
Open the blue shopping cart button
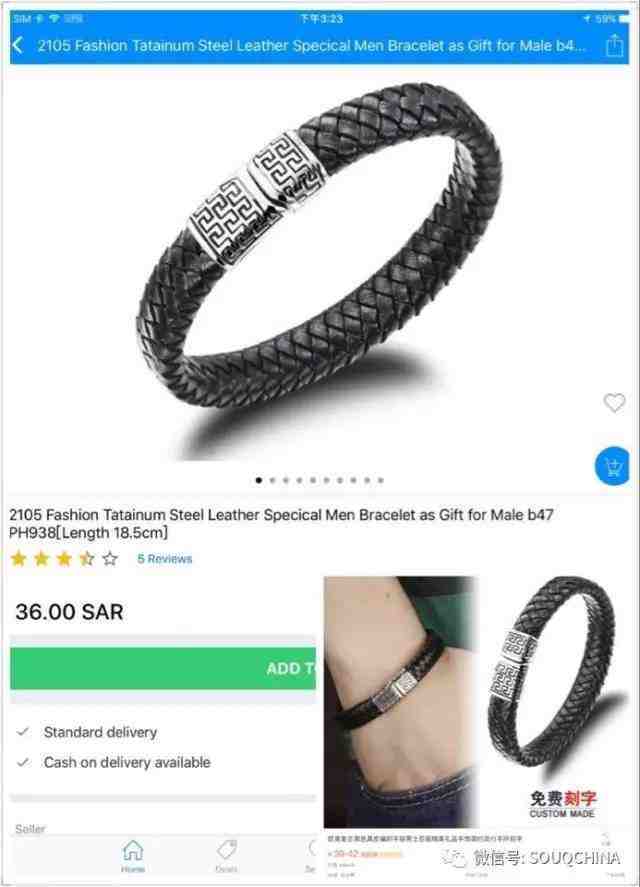click(611, 465)
